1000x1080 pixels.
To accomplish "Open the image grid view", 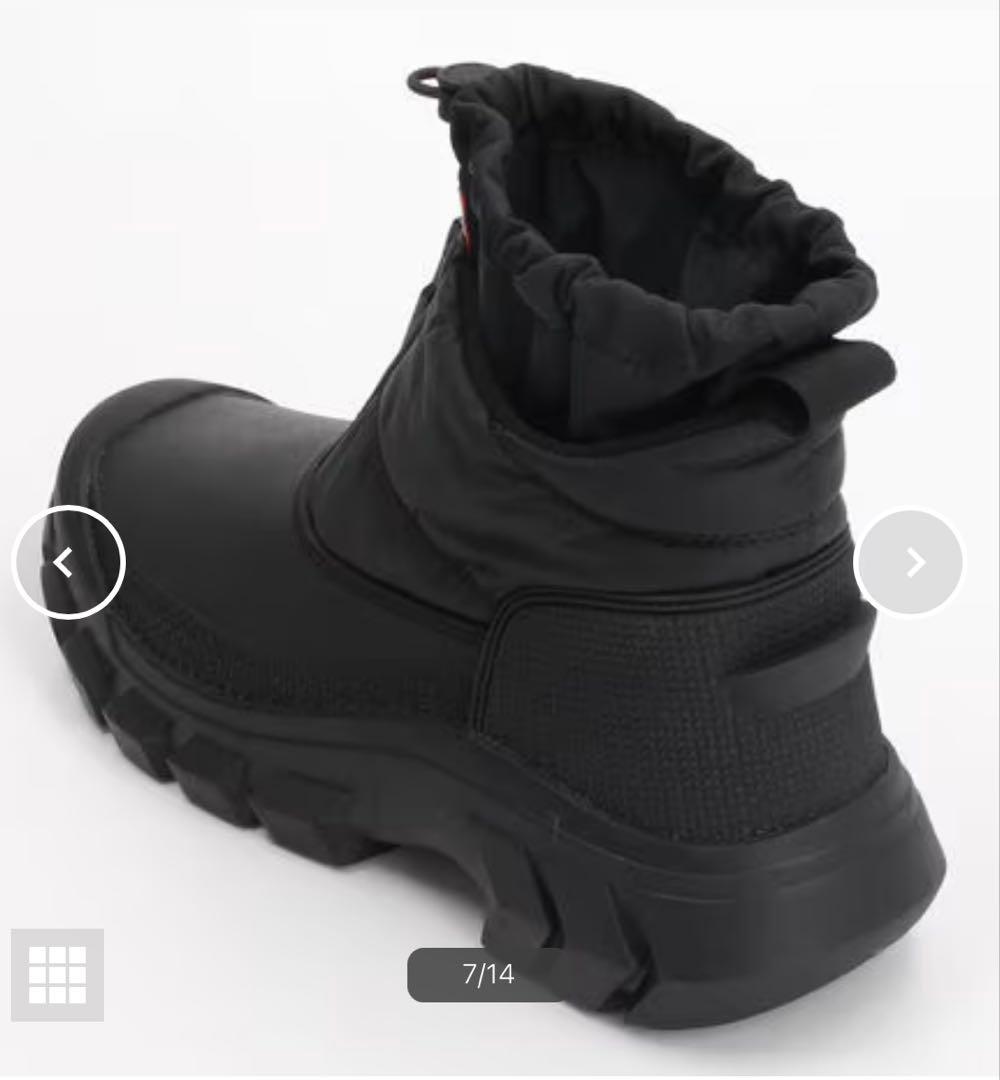I will (57, 975).
